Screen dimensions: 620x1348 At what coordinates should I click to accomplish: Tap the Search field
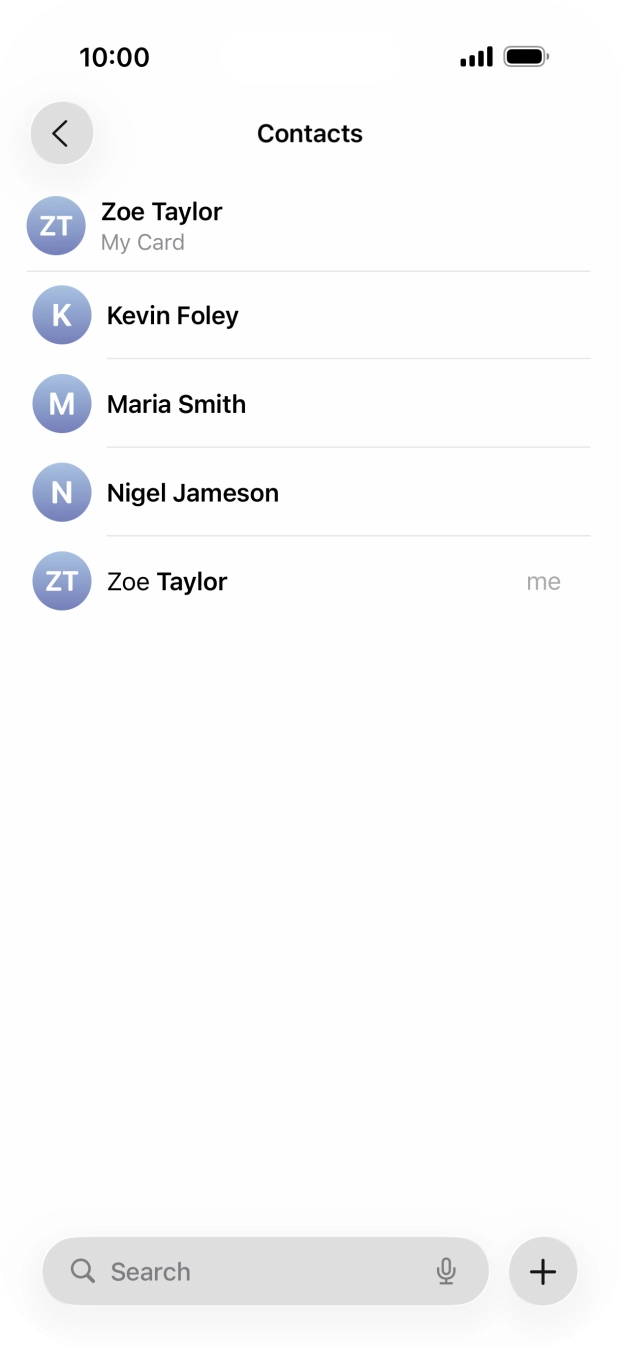click(250, 1272)
